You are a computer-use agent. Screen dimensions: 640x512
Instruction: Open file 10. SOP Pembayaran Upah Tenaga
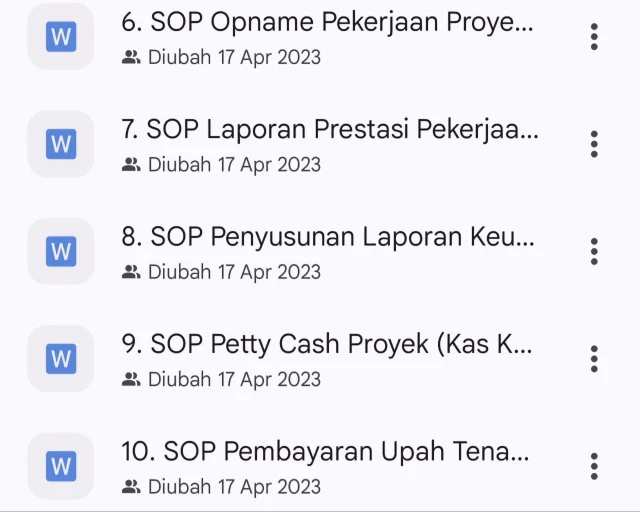coord(325,452)
